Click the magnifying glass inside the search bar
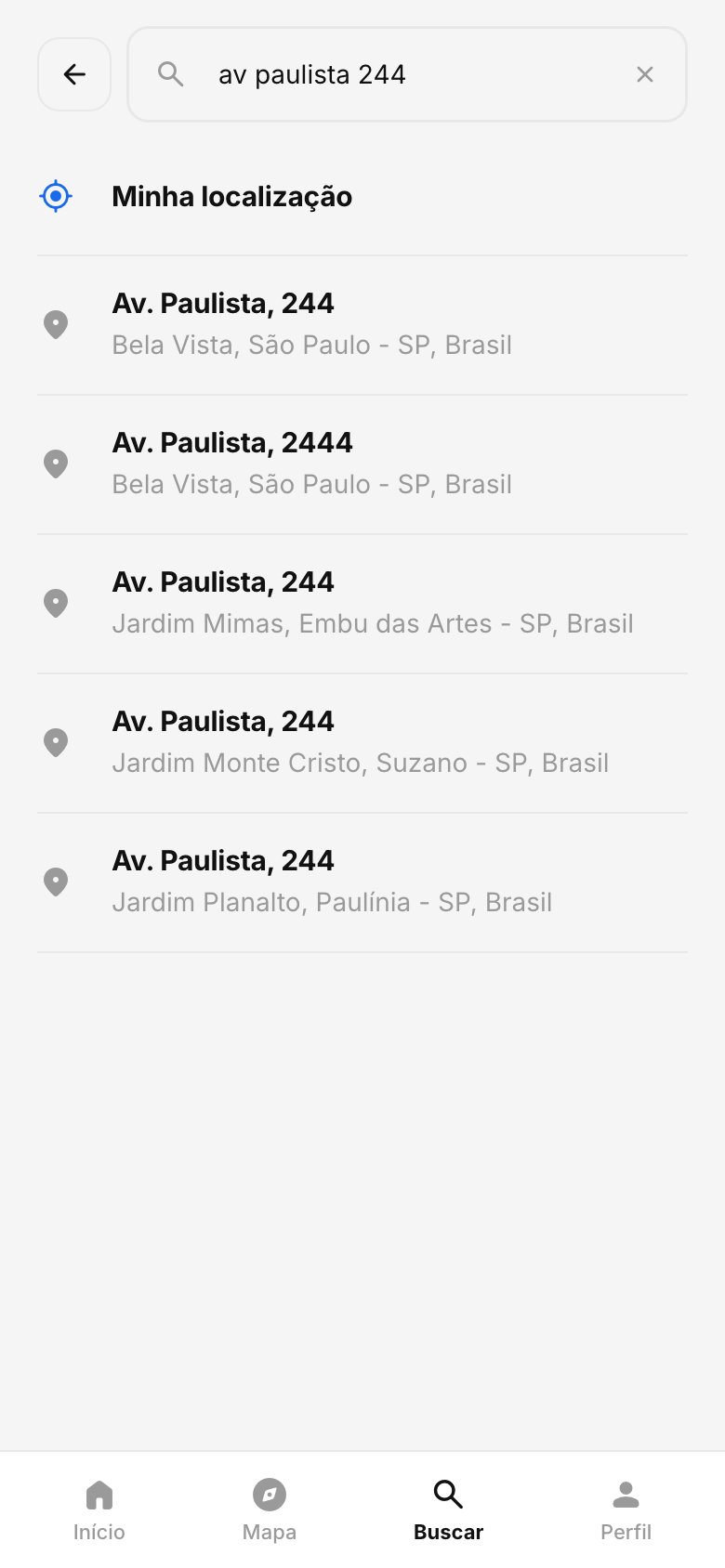 pyautogui.click(x=171, y=74)
